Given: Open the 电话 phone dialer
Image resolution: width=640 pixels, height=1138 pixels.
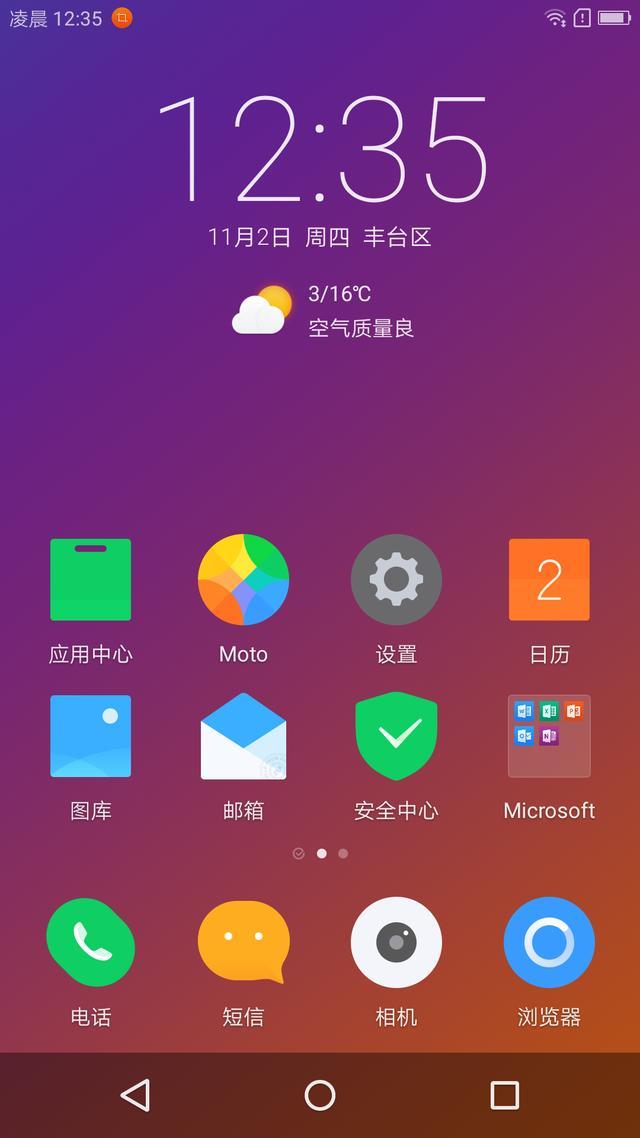Looking at the screenshot, I should pos(91,942).
